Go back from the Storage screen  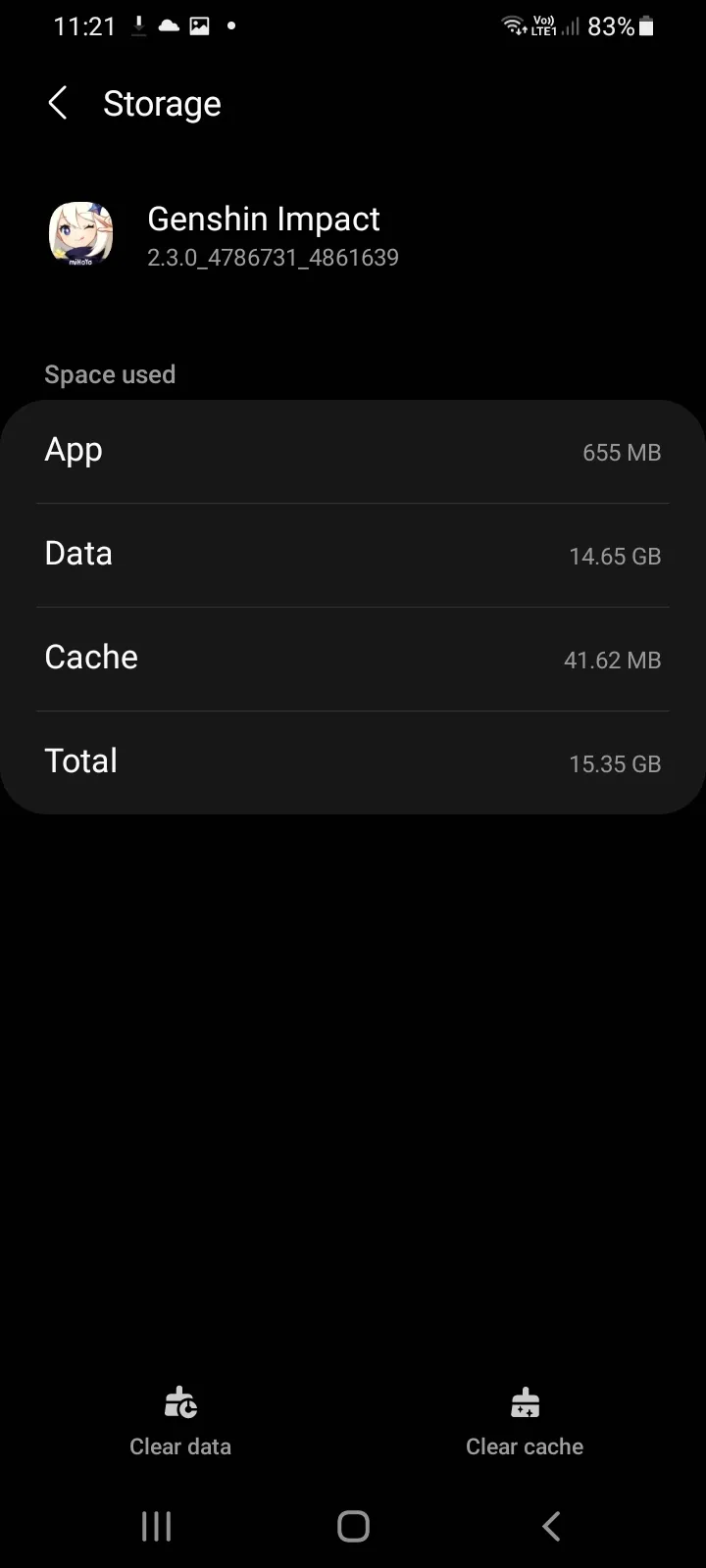point(58,103)
